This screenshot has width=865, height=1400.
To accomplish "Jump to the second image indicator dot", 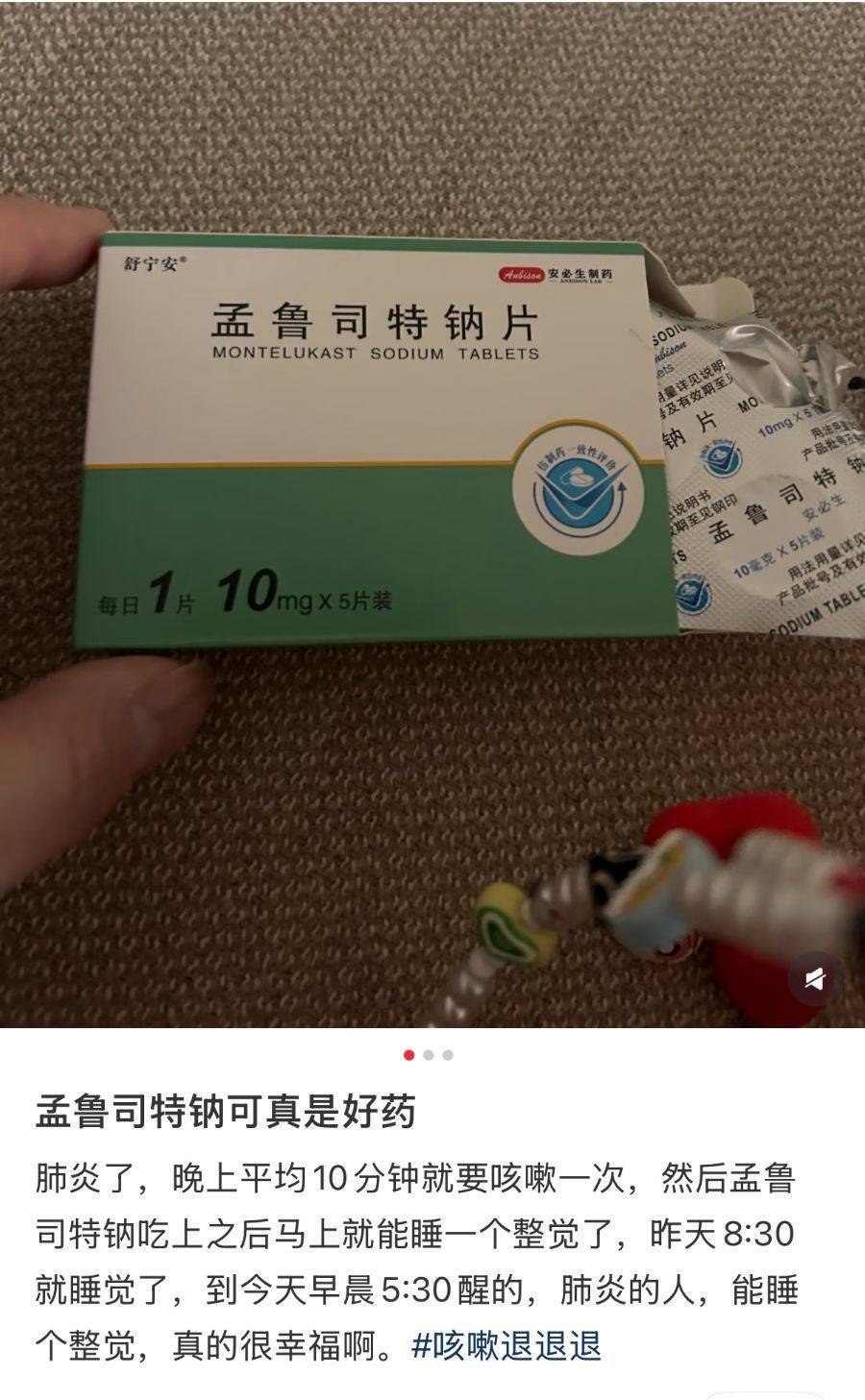I will click(429, 1055).
